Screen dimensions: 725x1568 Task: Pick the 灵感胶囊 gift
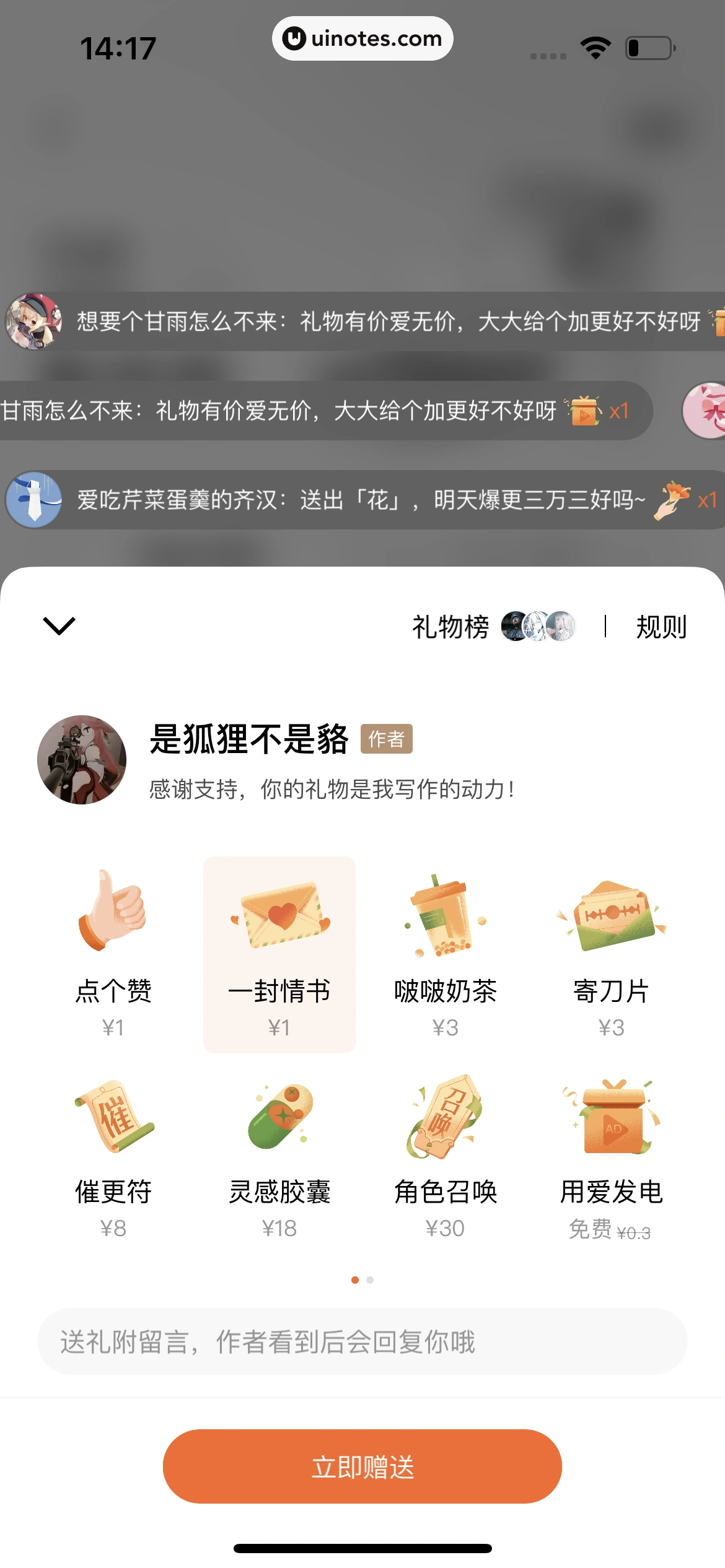click(279, 1156)
